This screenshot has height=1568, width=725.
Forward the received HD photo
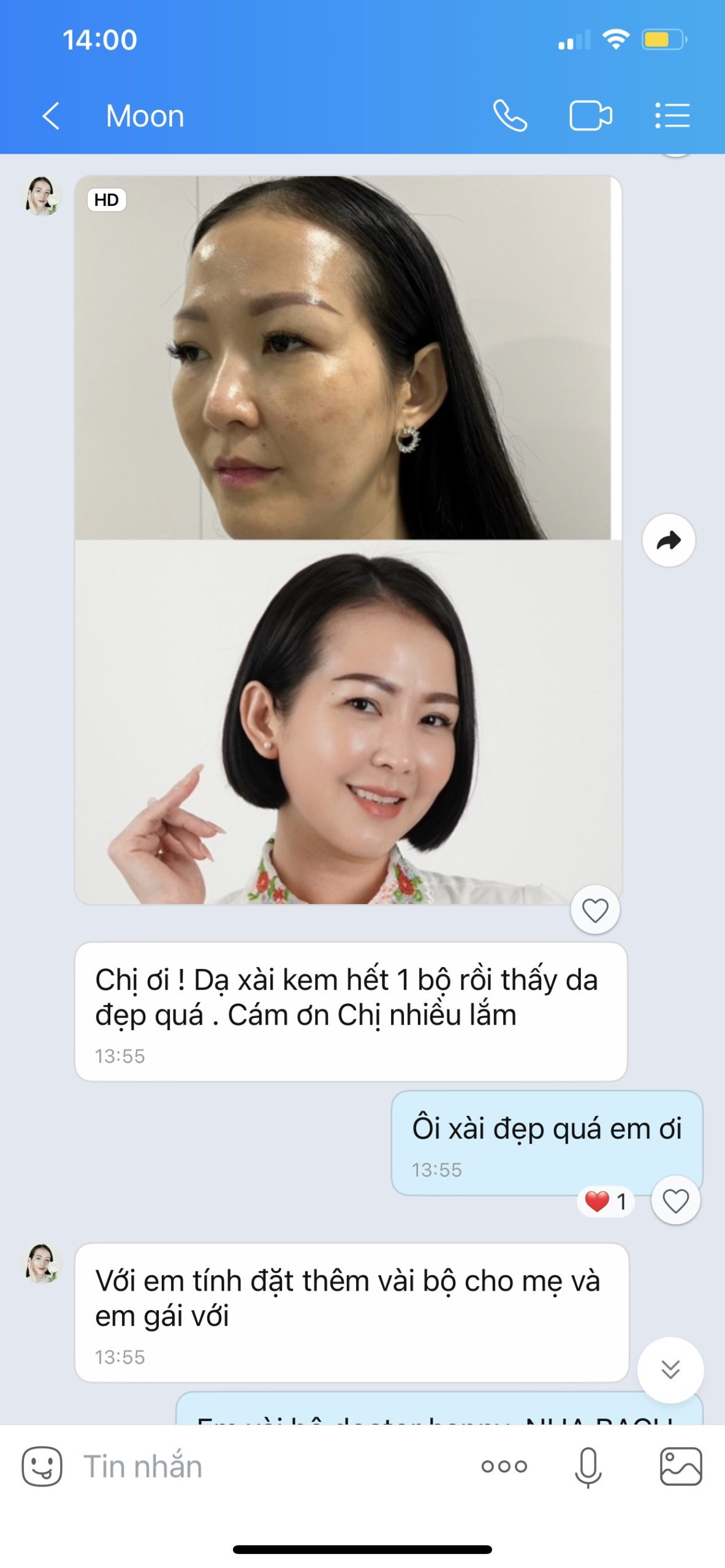(669, 540)
